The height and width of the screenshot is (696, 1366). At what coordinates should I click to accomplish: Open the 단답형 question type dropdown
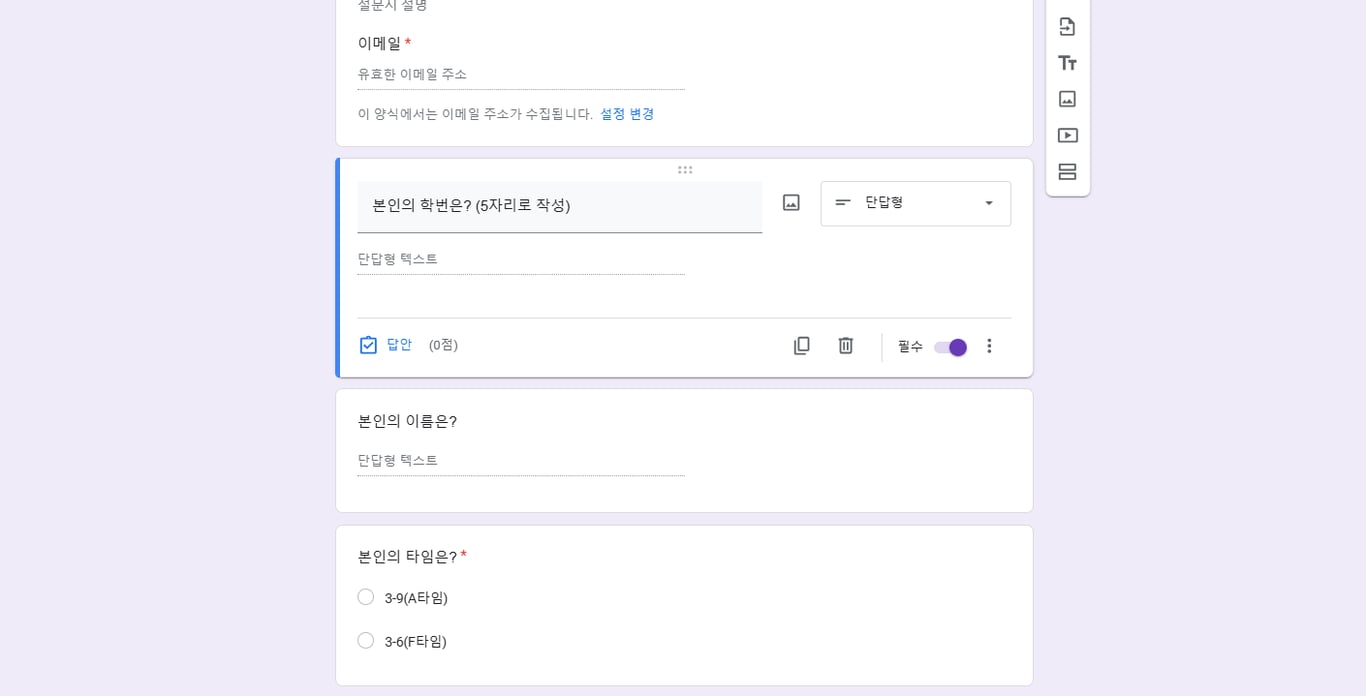tap(915, 203)
